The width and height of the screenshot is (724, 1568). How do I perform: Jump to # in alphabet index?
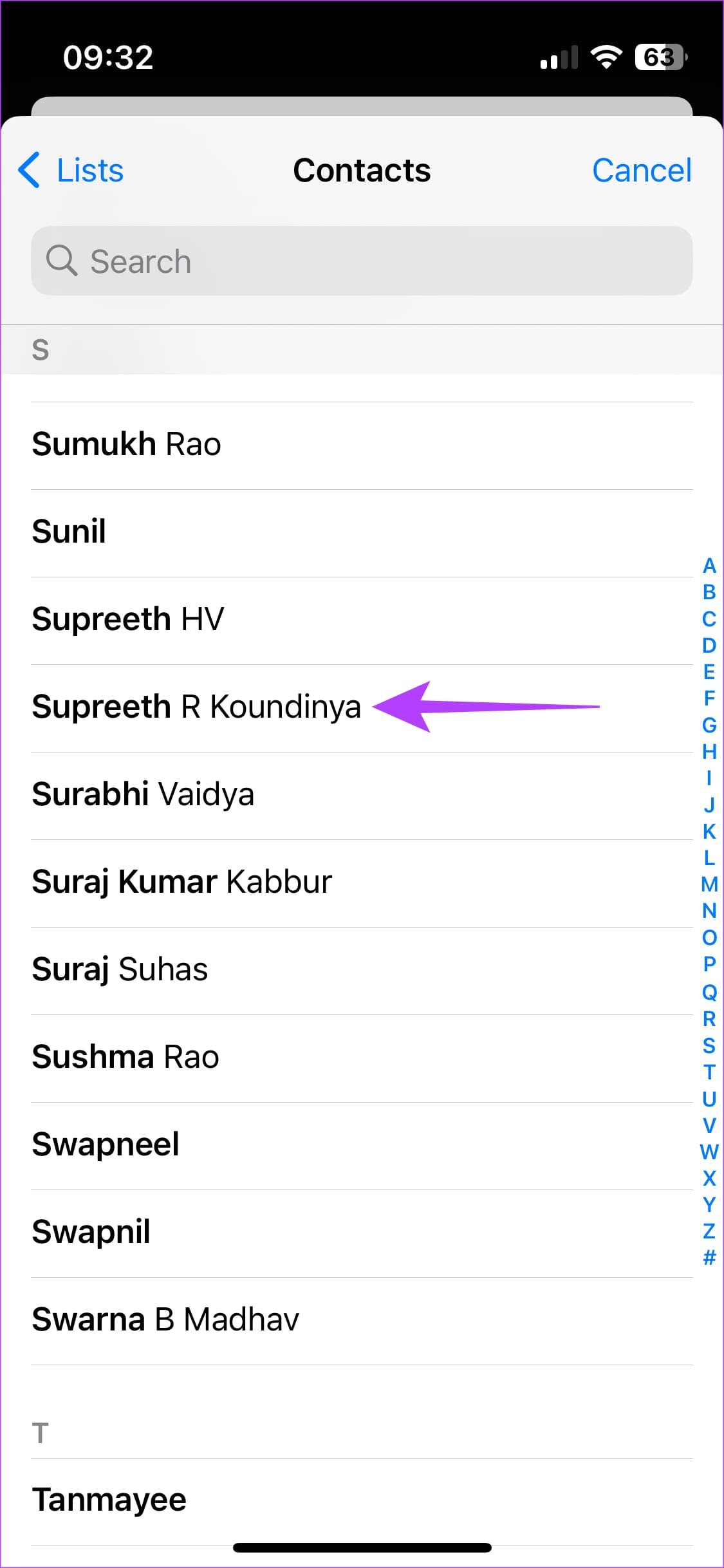(x=709, y=1257)
